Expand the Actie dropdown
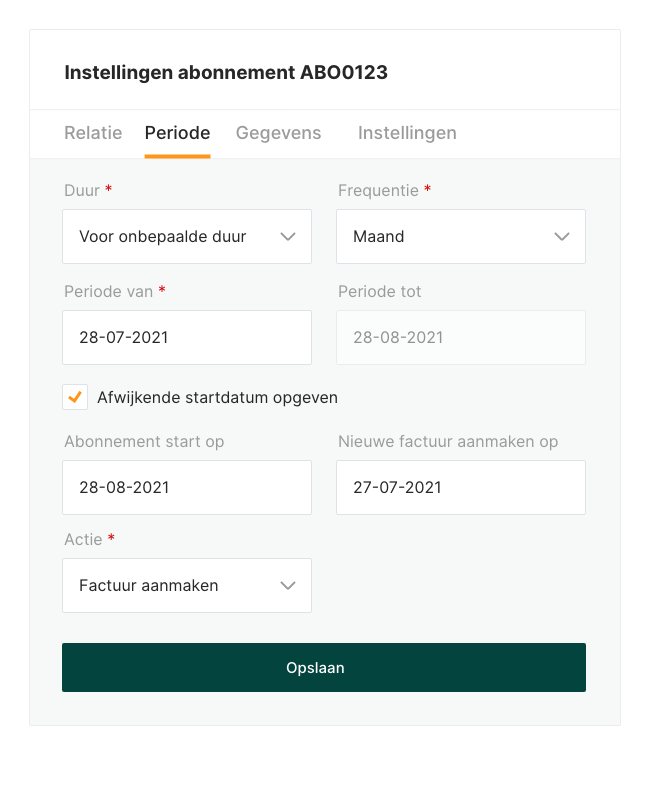 click(x=187, y=586)
